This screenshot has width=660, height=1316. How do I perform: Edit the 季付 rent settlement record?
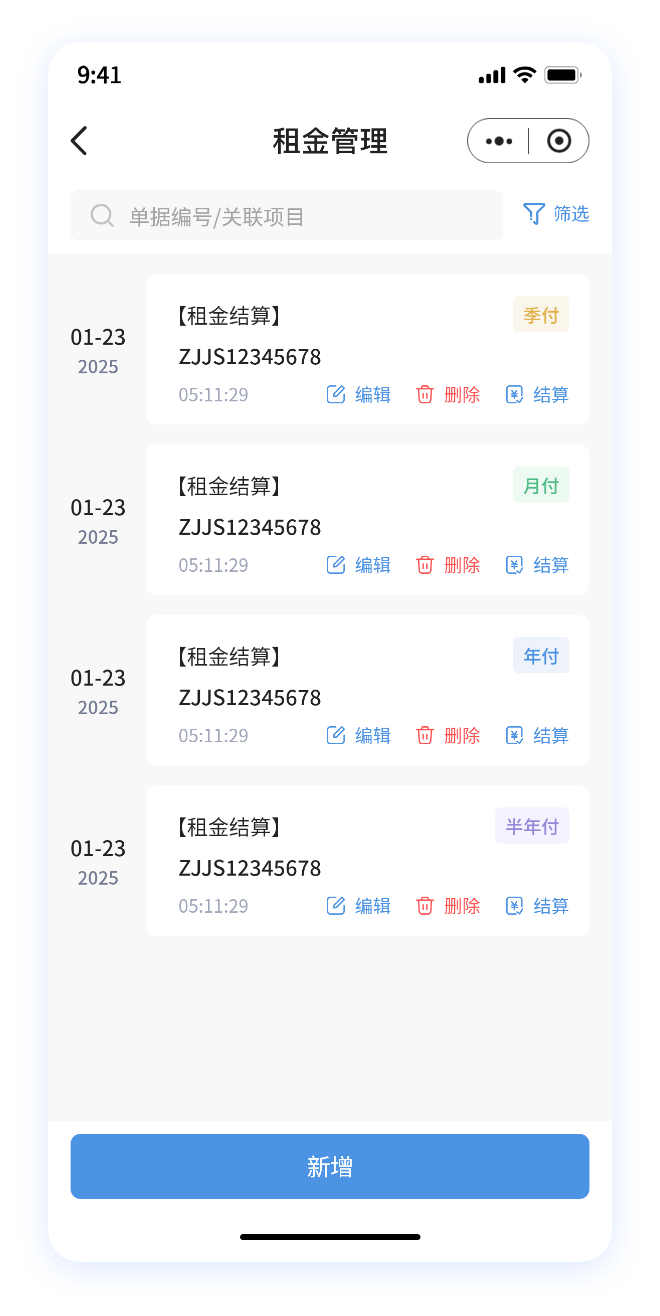coord(359,395)
